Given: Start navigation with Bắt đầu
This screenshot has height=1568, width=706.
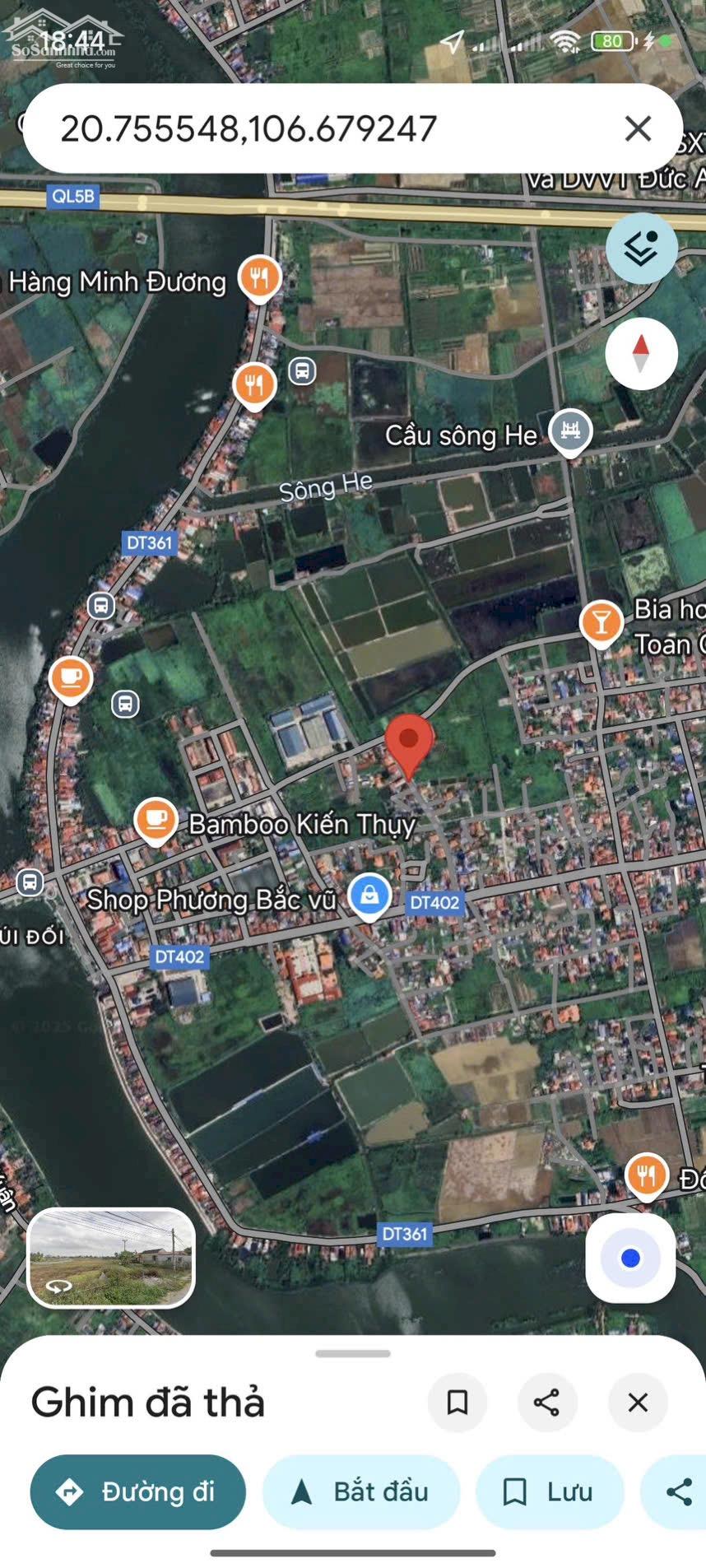Looking at the screenshot, I should 361,1491.
